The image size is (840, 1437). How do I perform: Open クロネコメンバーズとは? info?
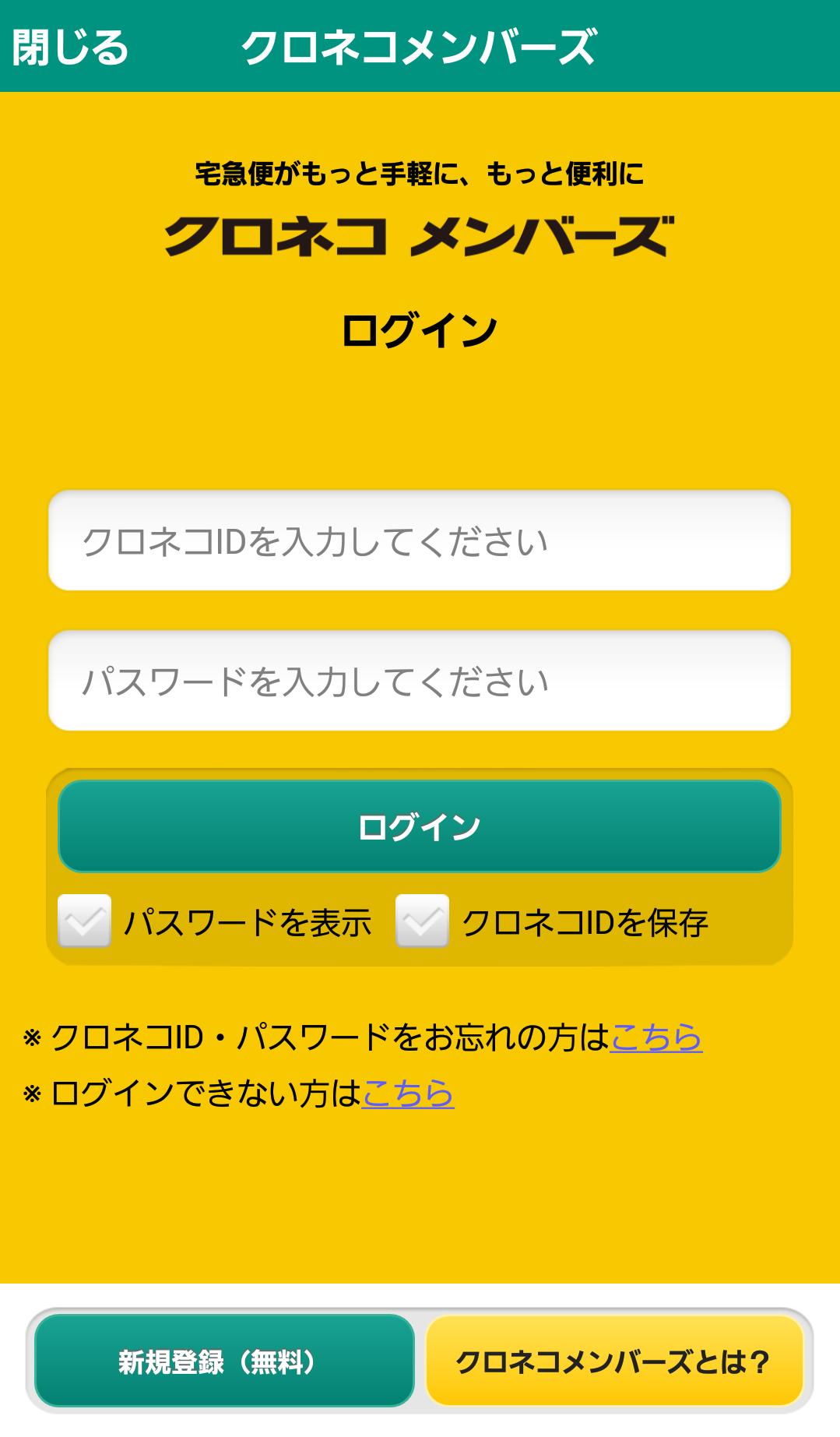pyautogui.click(x=613, y=1361)
